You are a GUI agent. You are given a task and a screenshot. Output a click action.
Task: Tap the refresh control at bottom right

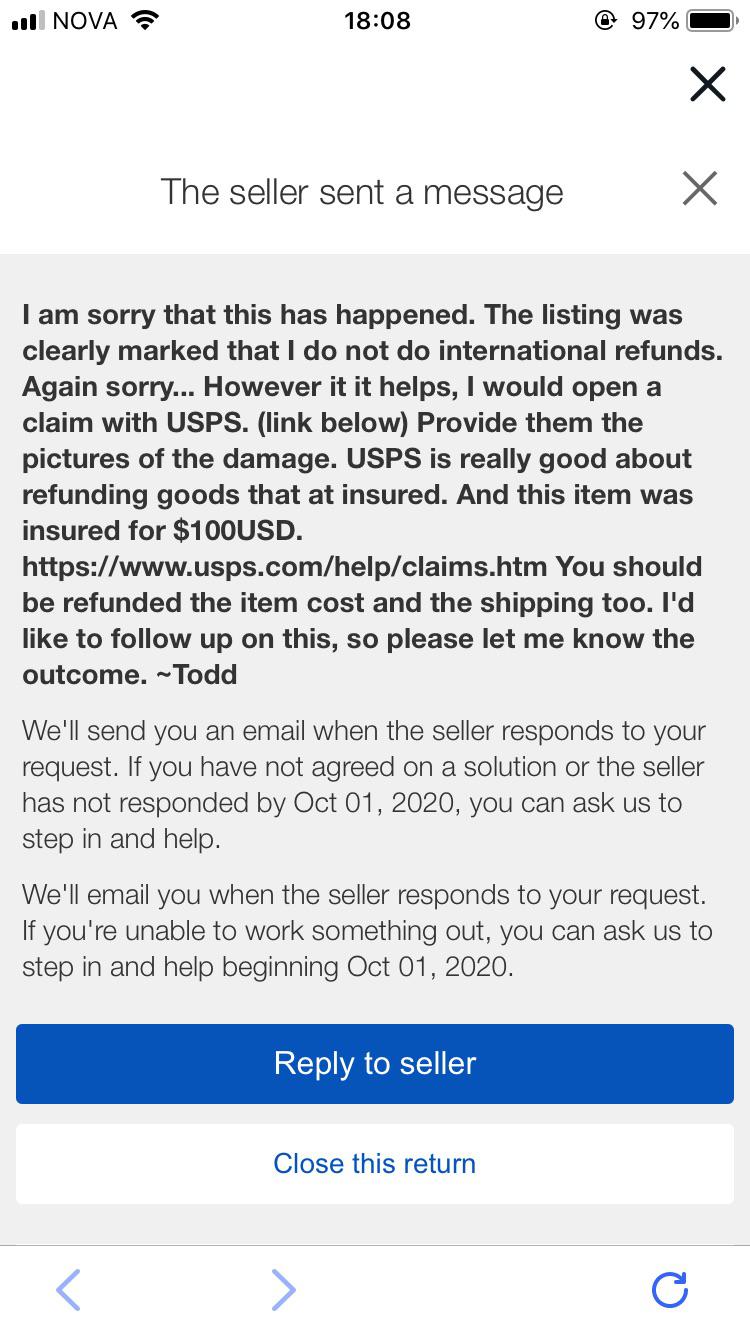coord(670,1290)
